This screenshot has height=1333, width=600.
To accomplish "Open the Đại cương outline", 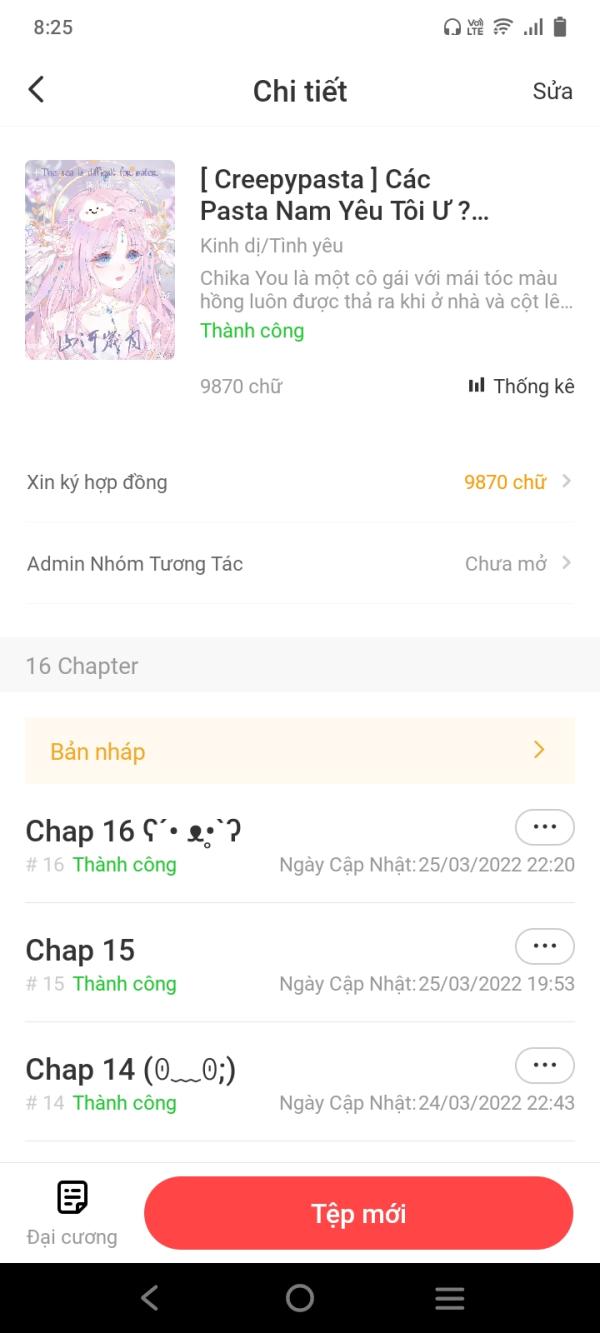I will tap(72, 1212).
